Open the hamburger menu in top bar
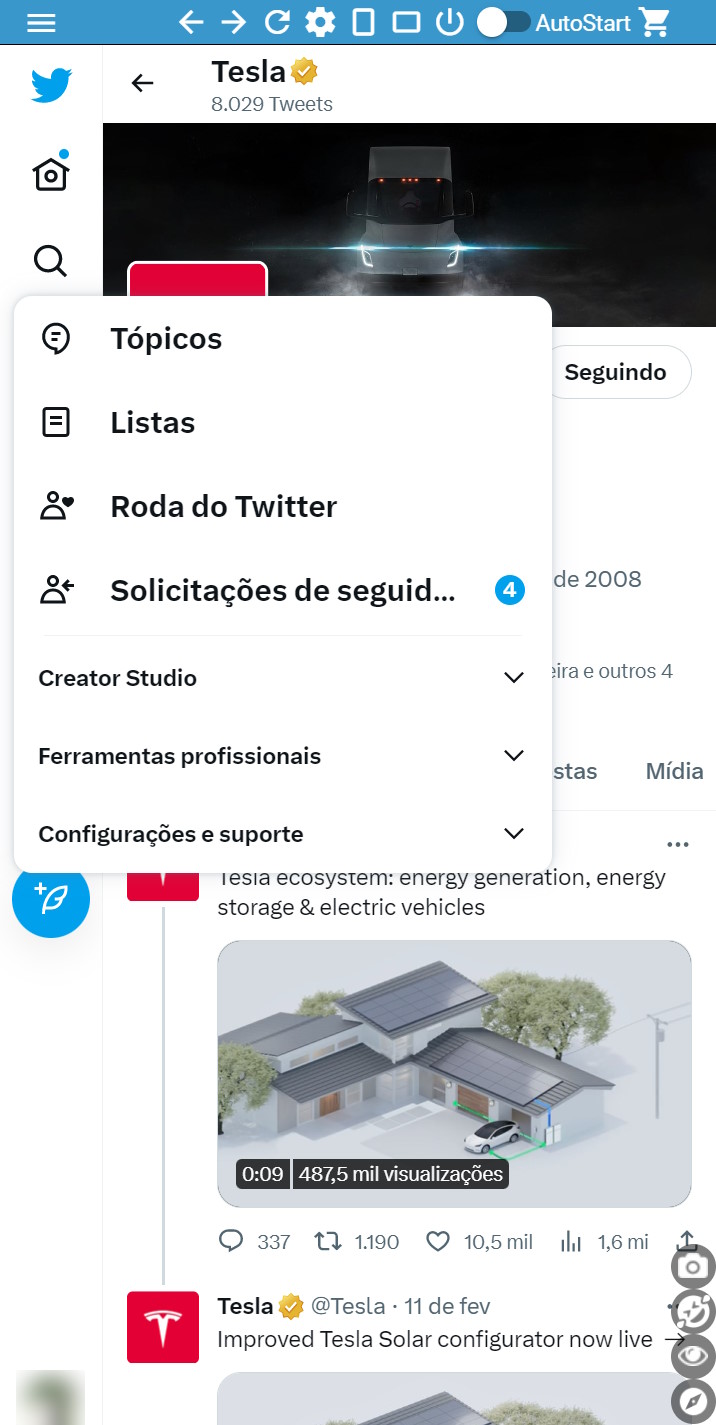716x1425 pixels. tap(41, 22)
